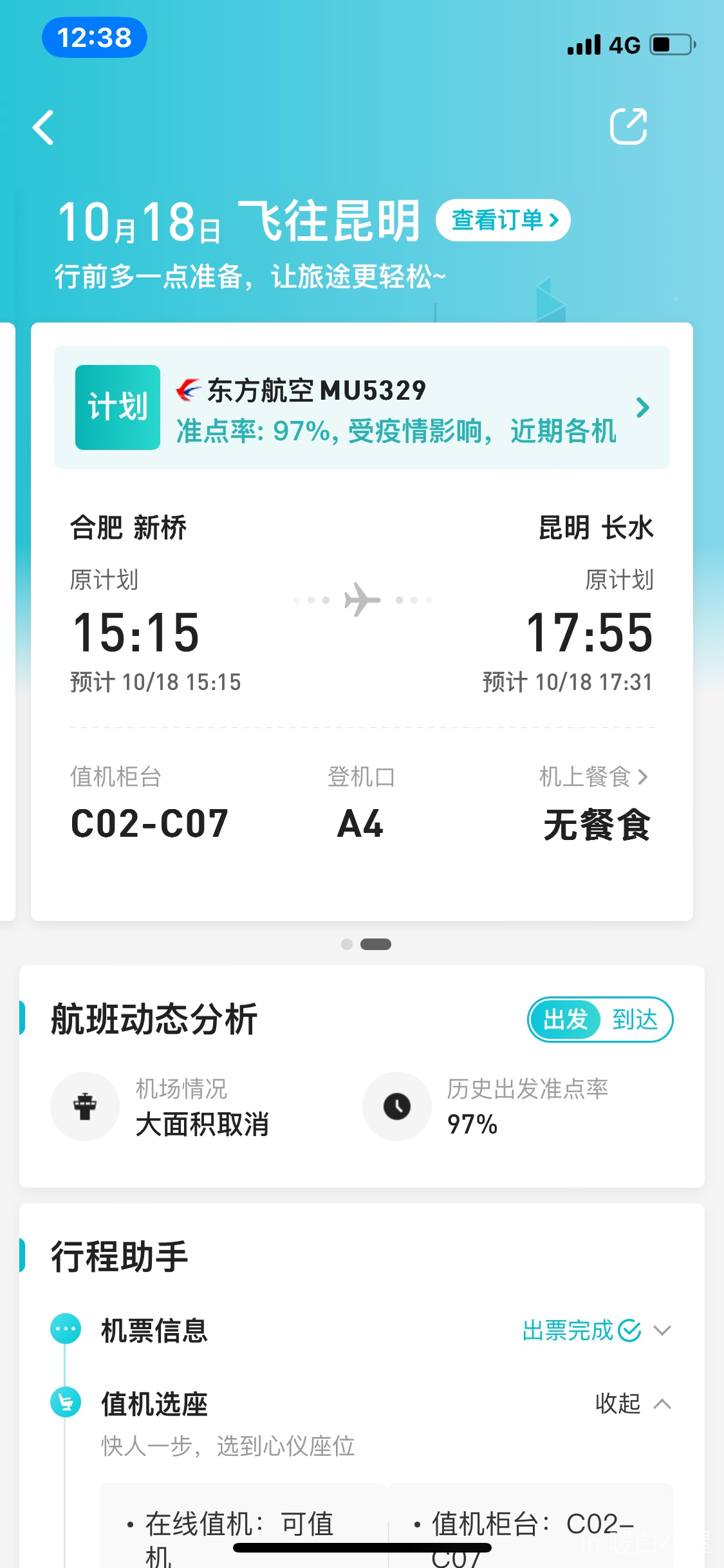Select the 出发 tab
724x1568 pixels.
point(565,1020)
